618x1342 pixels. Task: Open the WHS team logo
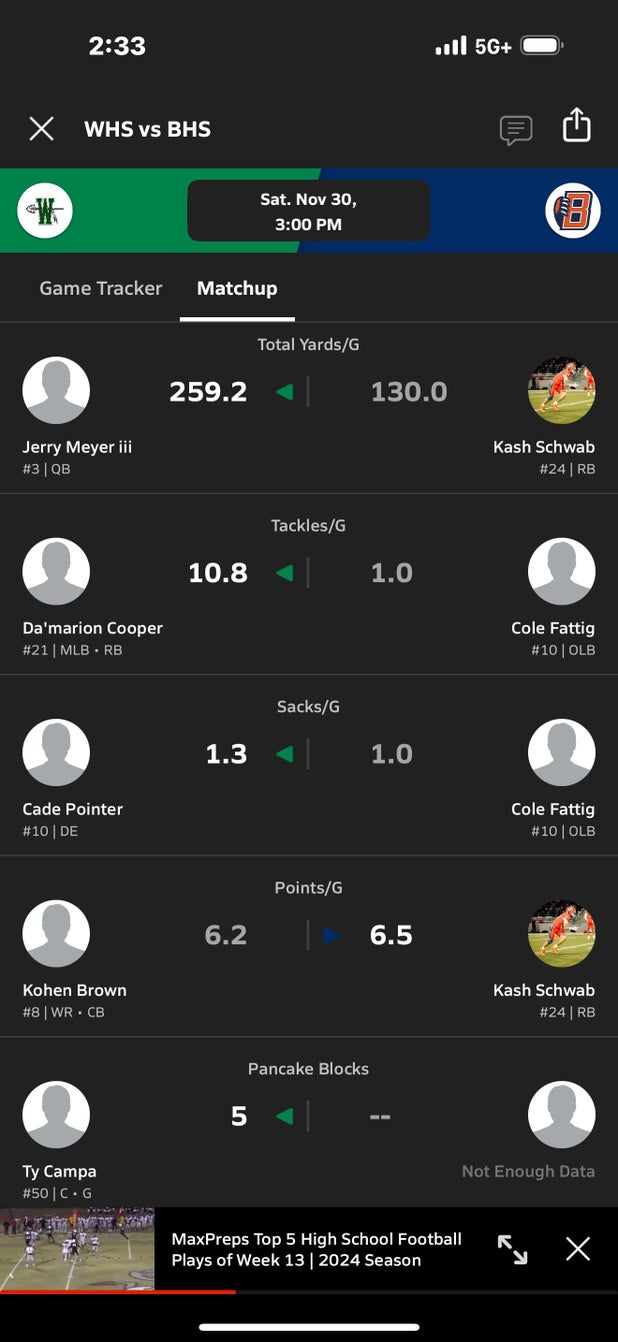coord(45,211)
